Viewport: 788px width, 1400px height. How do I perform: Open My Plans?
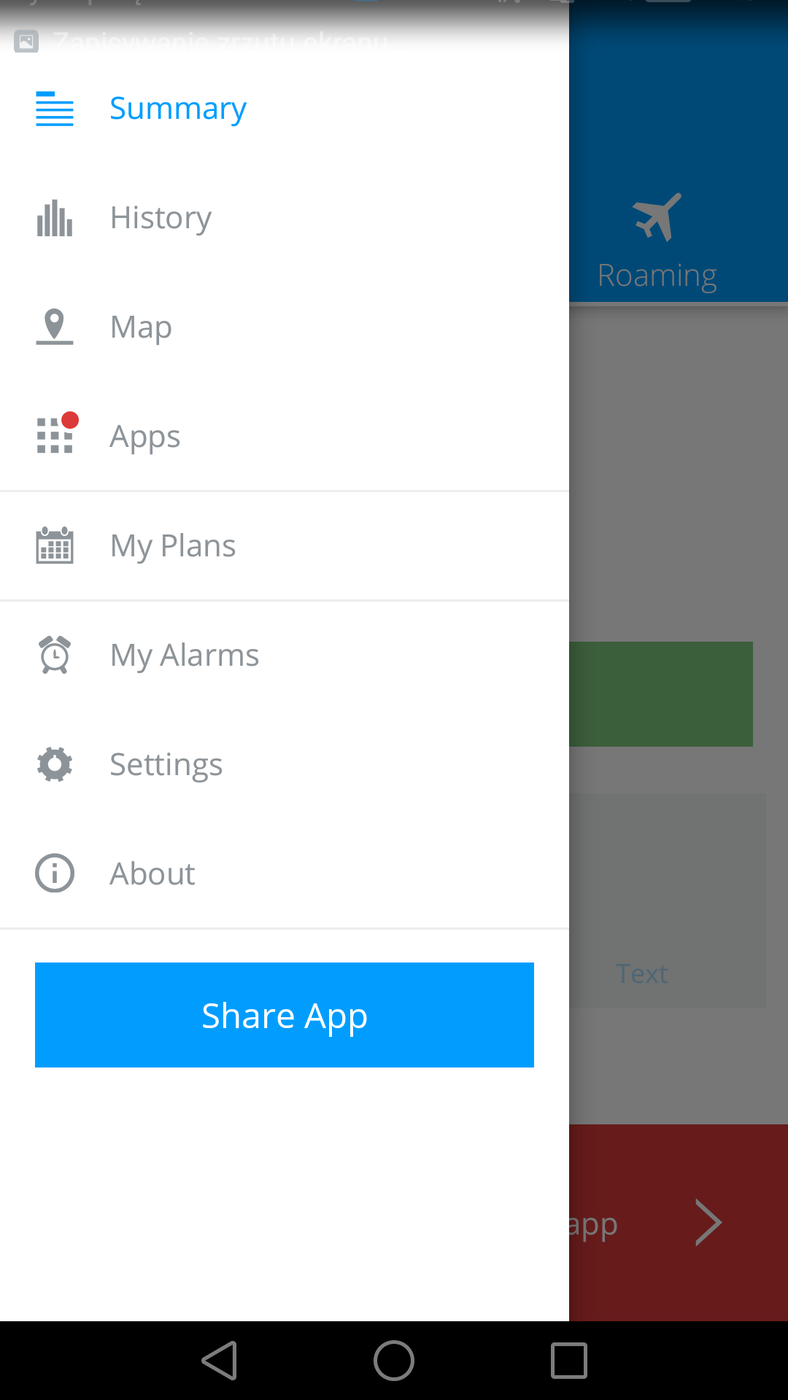(173, 546)
